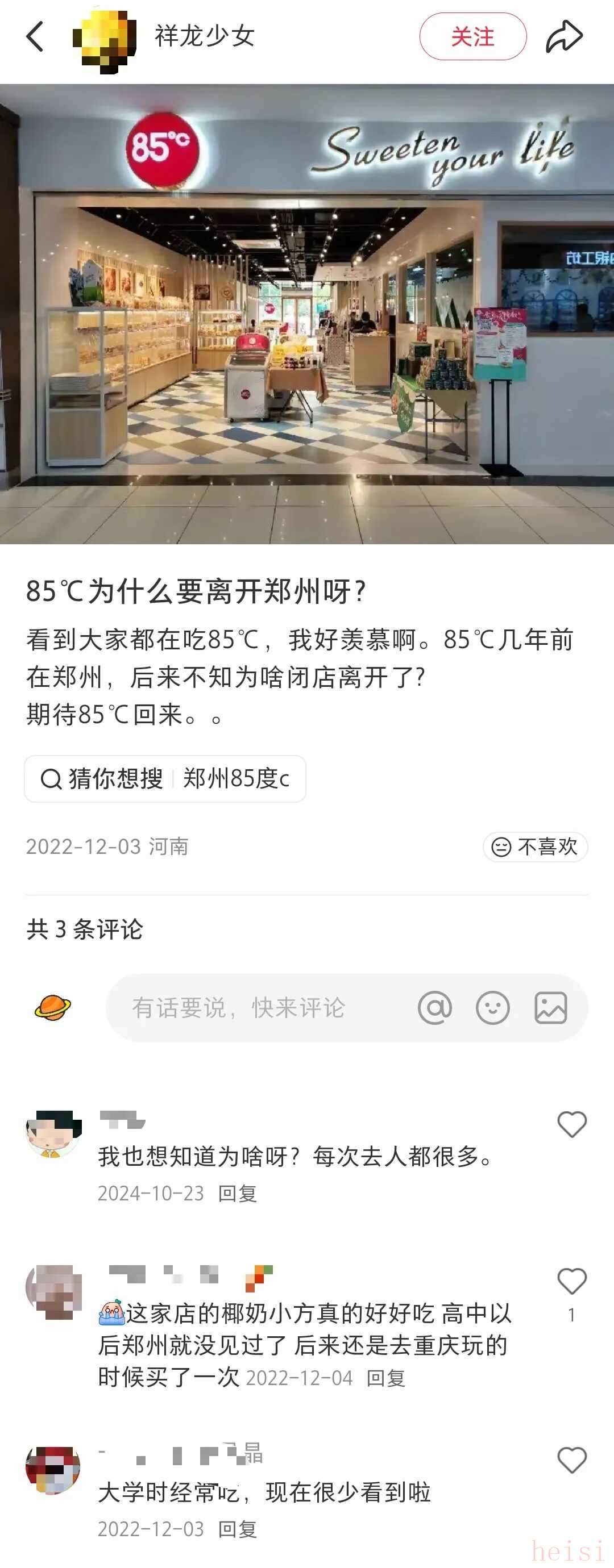Reply to the comment 大学时经常吃
This screenshot has width=614, height=1568.
[238, 1529]
